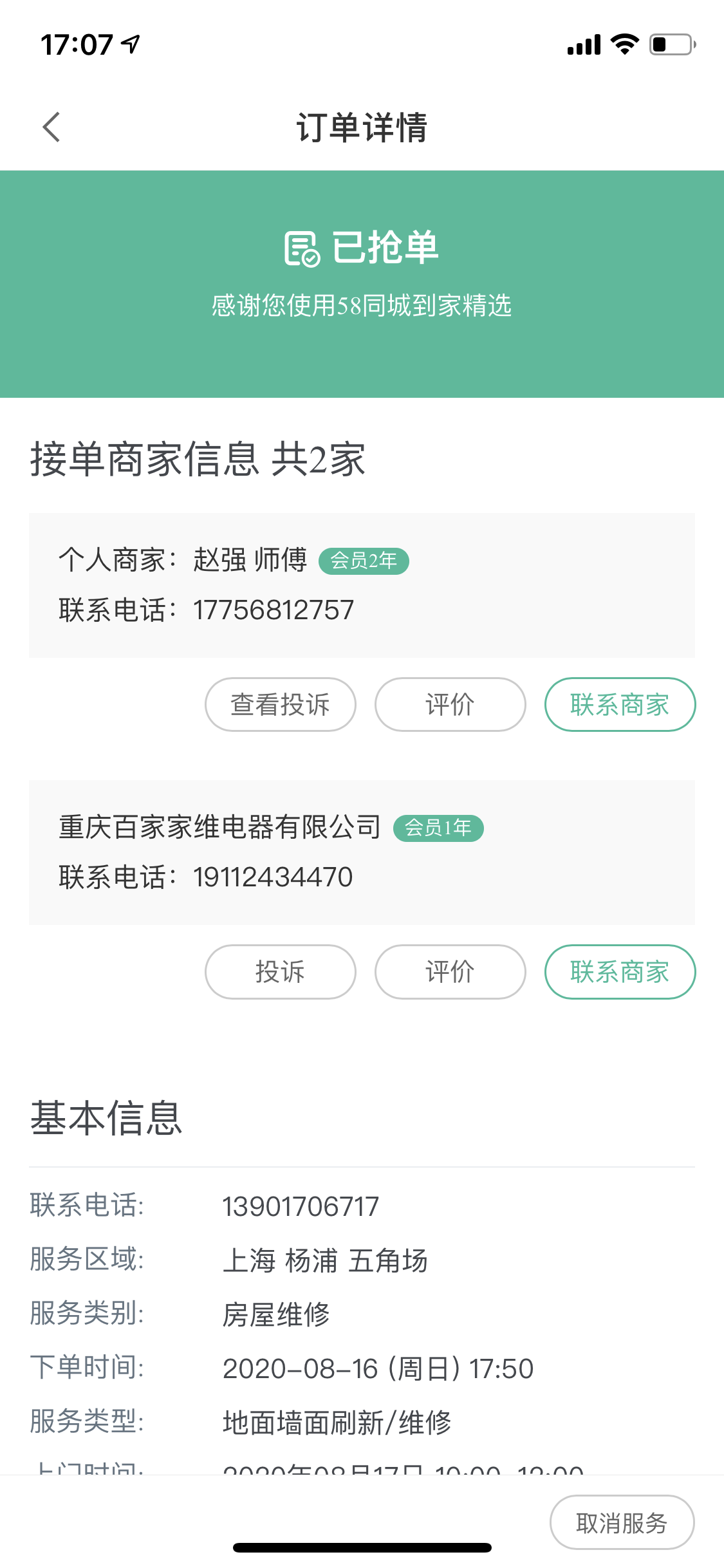This screenshot has width=724, height=1568.
Task: Tap the 取消服务 button
Action: point(622,1522)
